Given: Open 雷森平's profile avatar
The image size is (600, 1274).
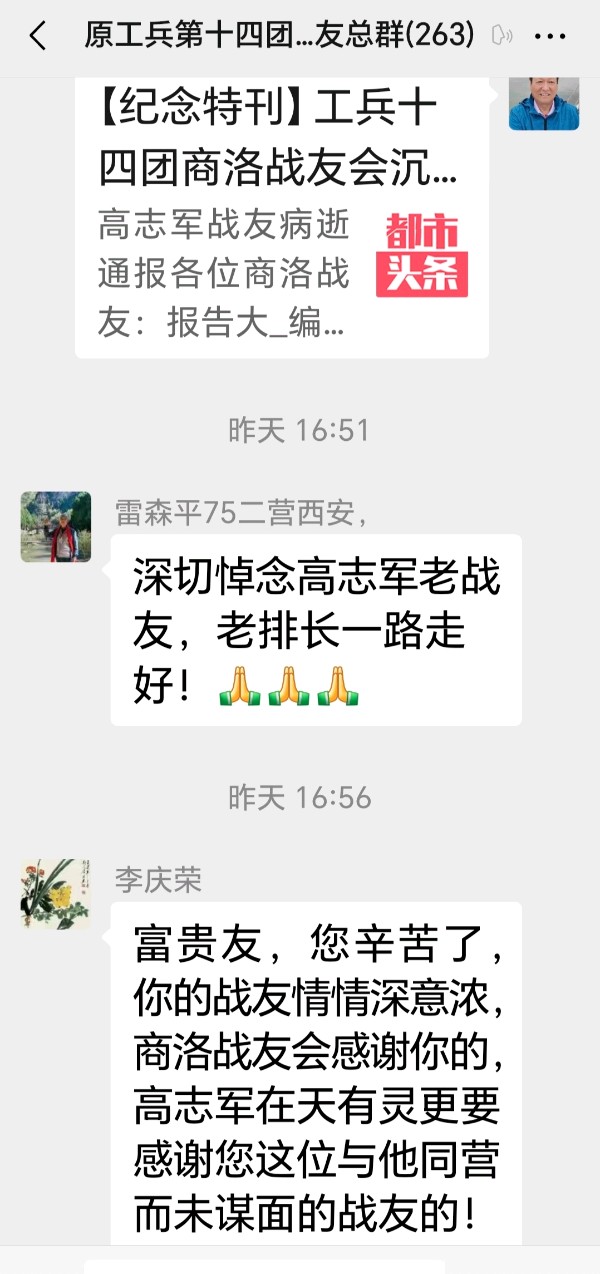Looking at the screenshot, I should 56,526.
